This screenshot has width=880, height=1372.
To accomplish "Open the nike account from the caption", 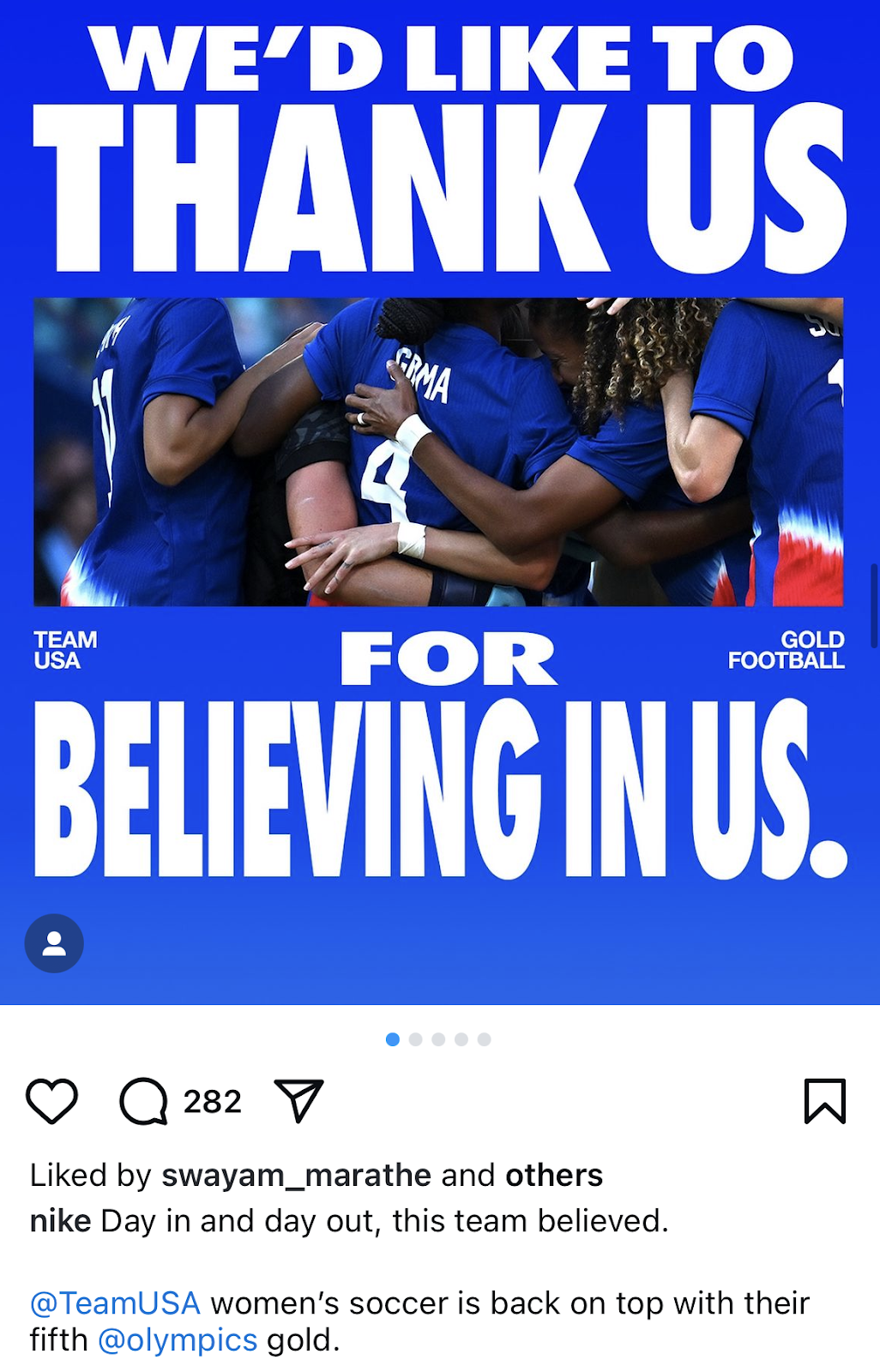I will [x=60, y=1221].
